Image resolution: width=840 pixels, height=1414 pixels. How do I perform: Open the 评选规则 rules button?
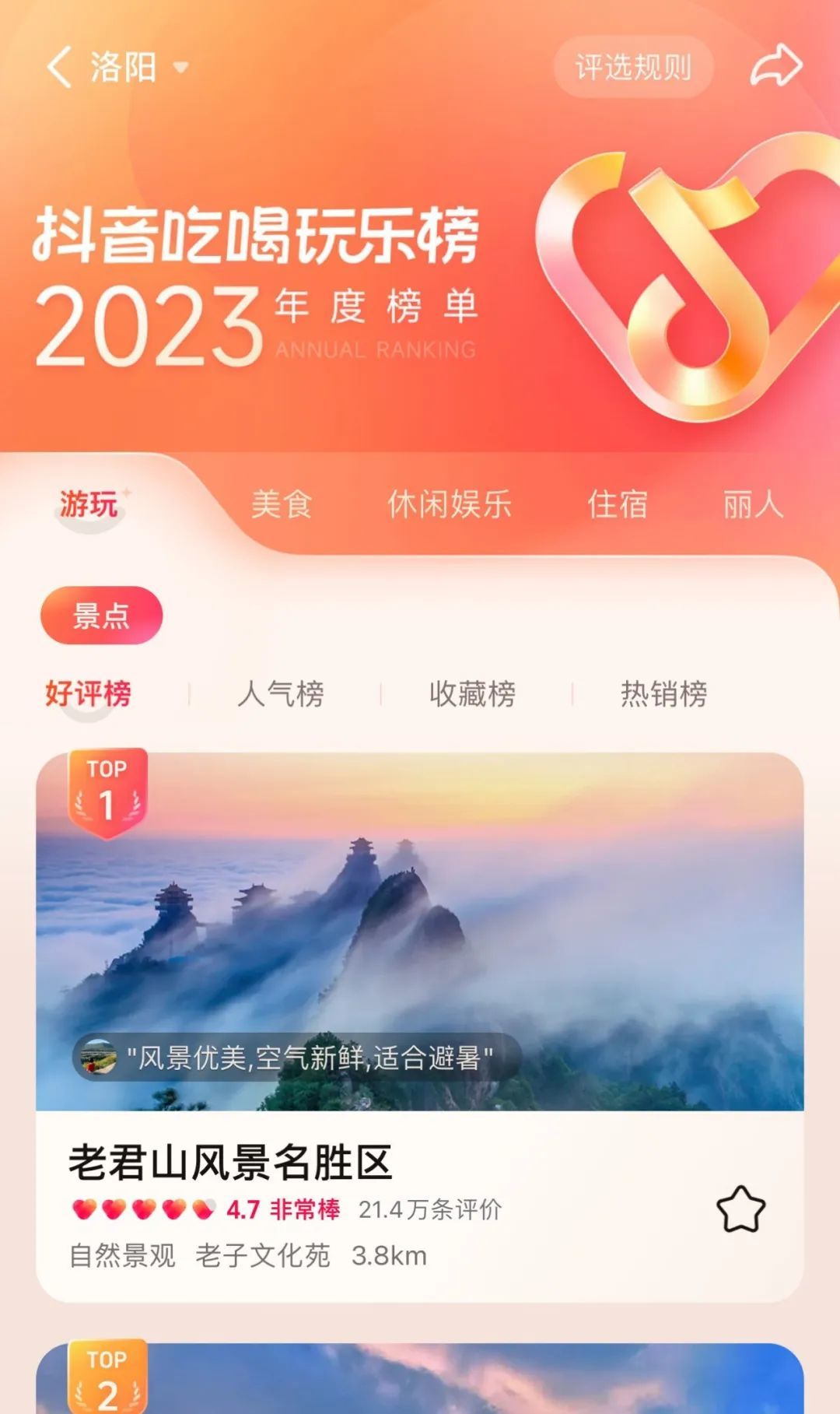[633, 67]
